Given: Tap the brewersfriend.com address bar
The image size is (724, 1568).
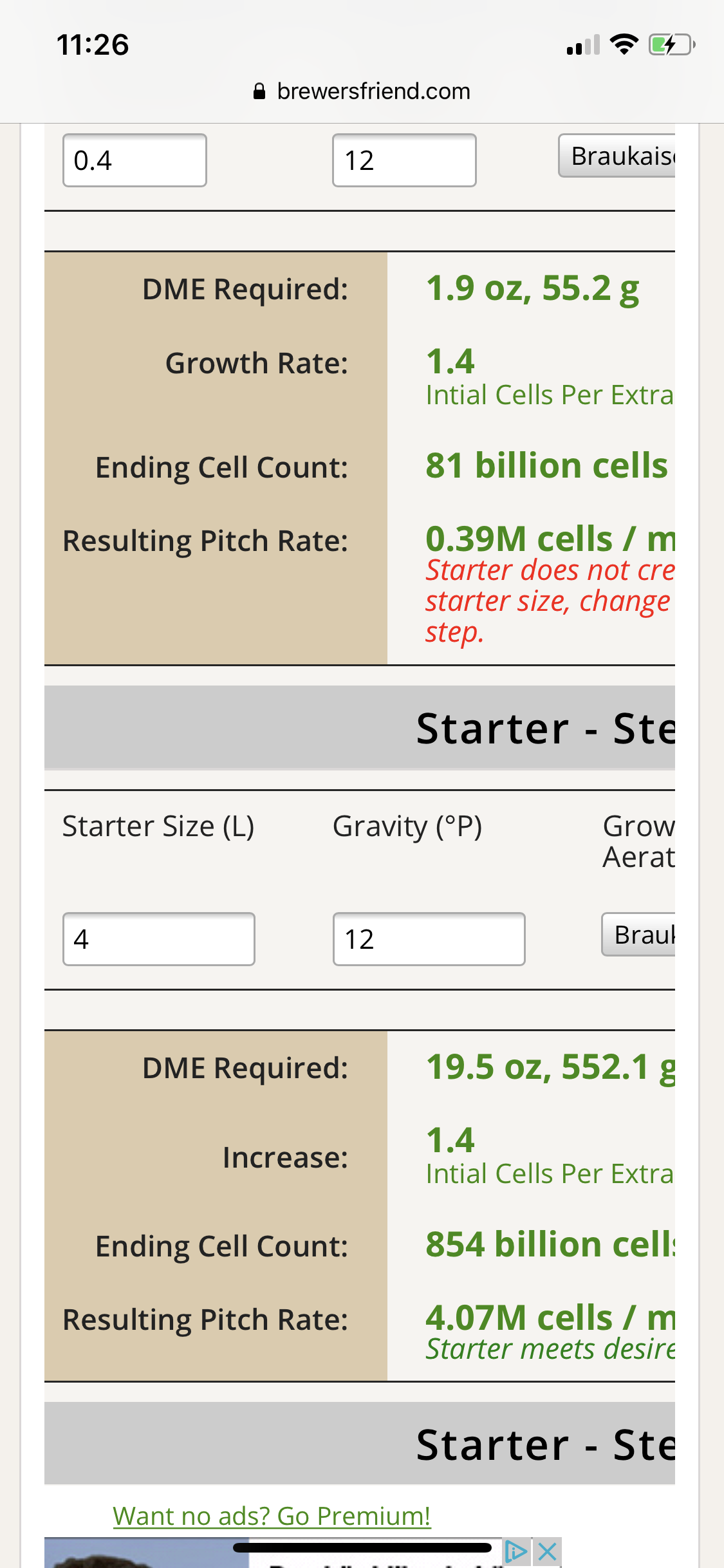Looking at the screenshot, I should [x=362, y=91].
